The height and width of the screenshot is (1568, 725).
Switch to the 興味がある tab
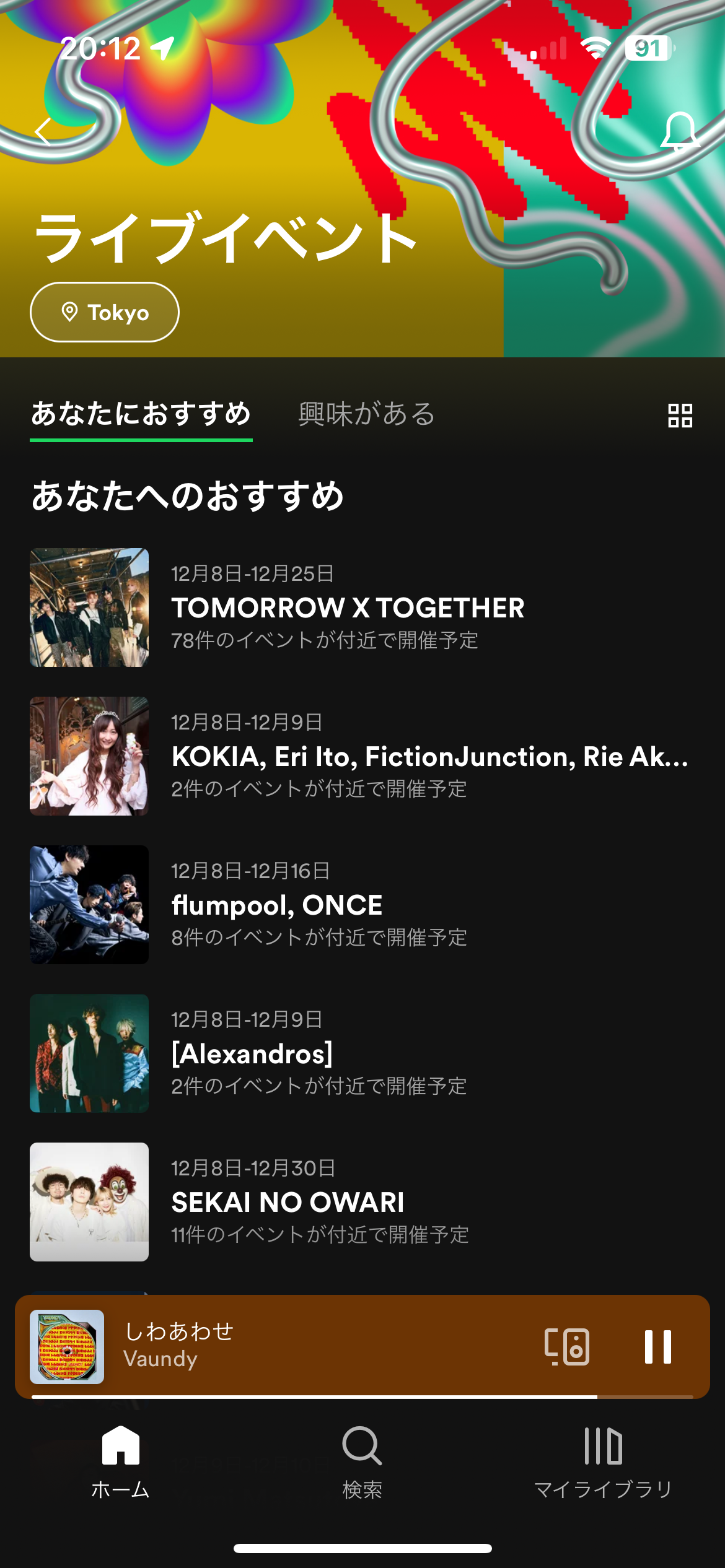(366, 414)
